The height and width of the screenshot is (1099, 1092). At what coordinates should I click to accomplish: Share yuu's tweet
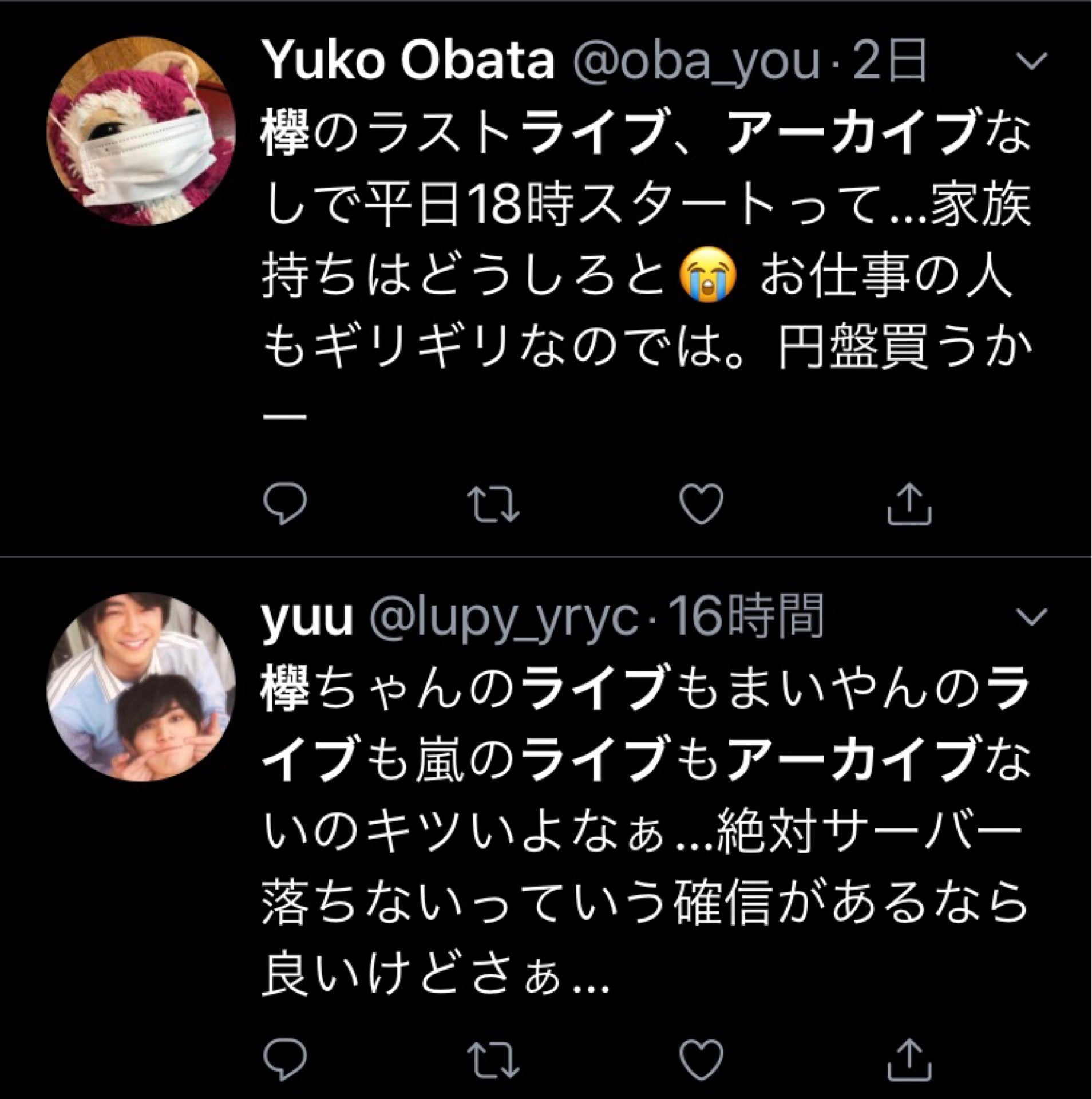coord(909,1059)
